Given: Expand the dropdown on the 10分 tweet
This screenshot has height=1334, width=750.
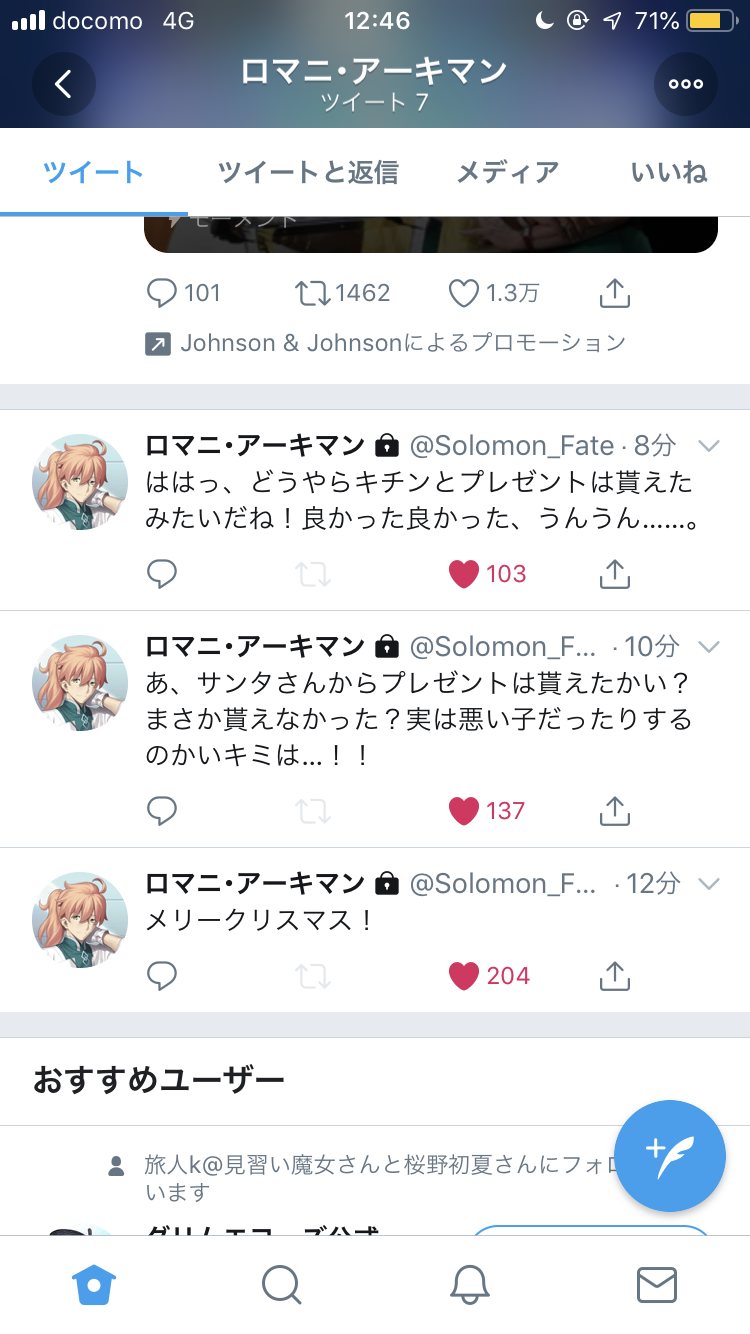Looking at the screenshot, I should [709, 647].
